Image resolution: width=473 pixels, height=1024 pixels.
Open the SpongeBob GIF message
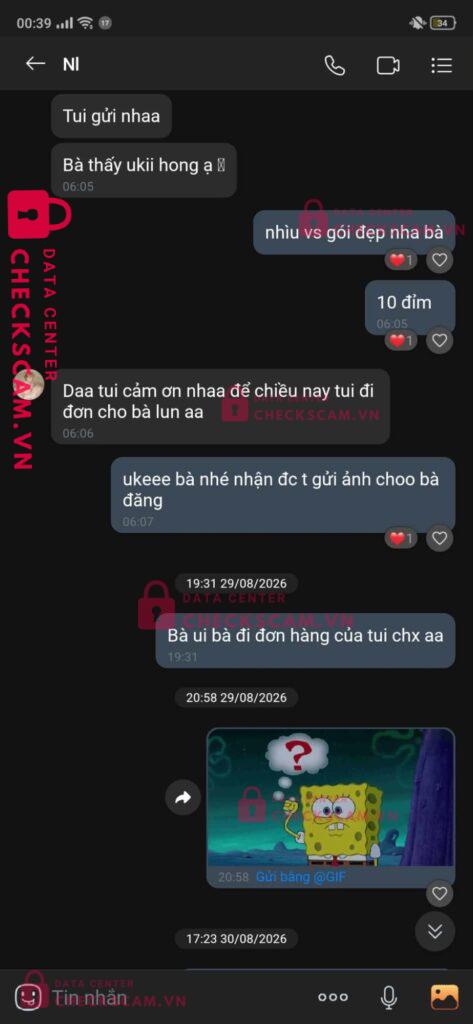pyautogui.click(x=331, y=797)
